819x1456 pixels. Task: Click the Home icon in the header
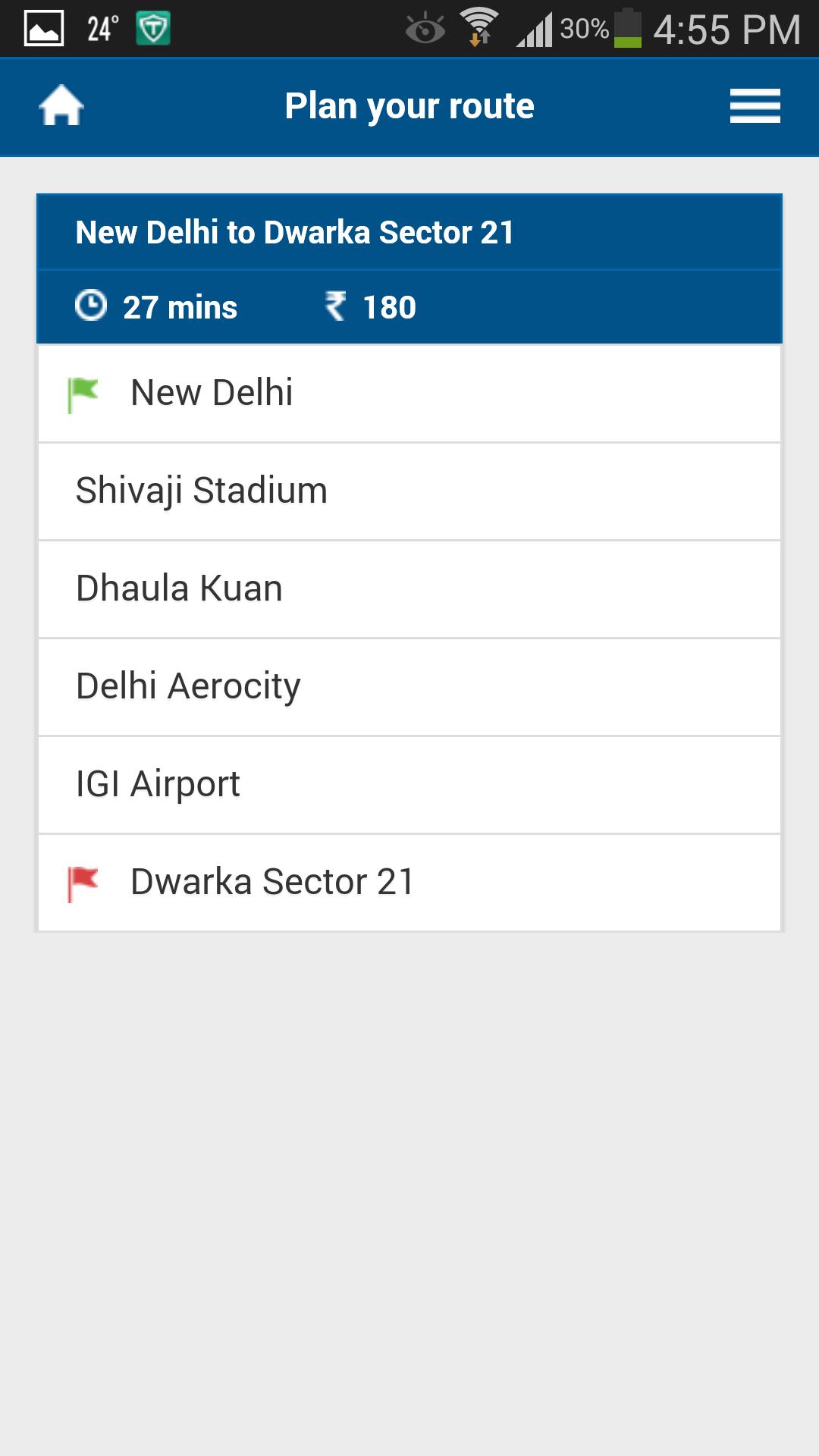click(x=61, y=105)
